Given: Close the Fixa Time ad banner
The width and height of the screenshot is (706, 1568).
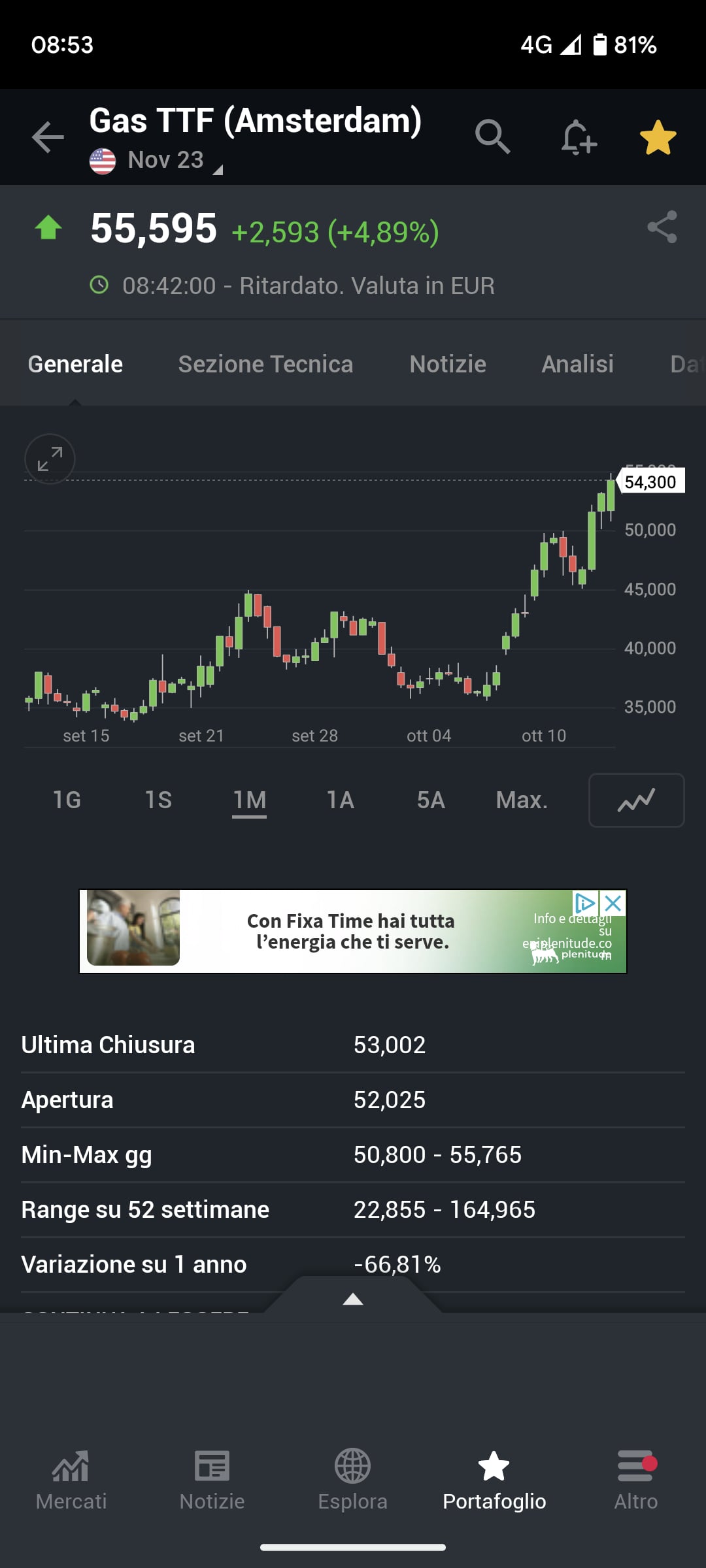Looking at the screenshot, I should tap(613, 903).
